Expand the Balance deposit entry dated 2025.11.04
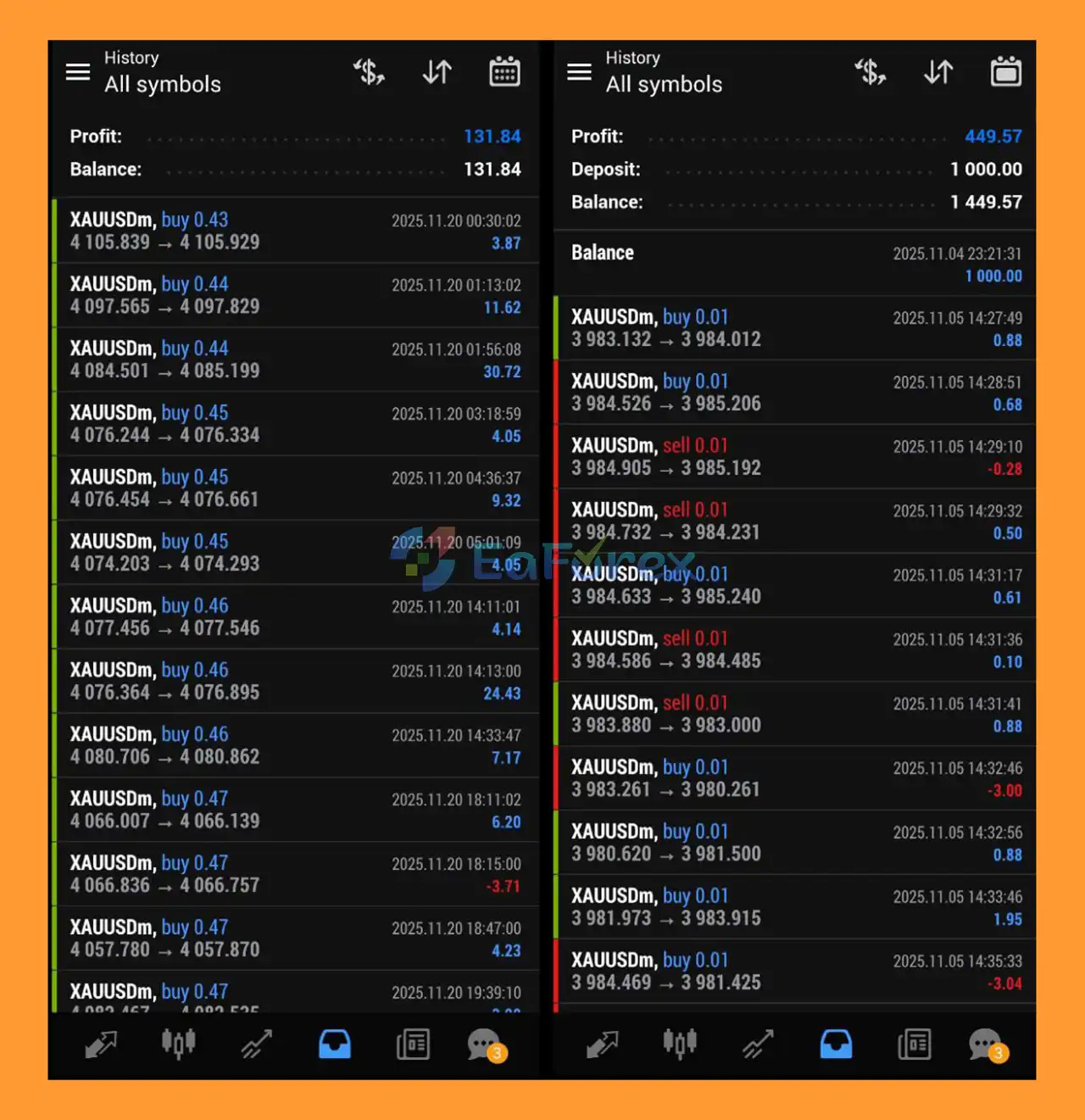1085x1120 pixels. pos(794,263)
